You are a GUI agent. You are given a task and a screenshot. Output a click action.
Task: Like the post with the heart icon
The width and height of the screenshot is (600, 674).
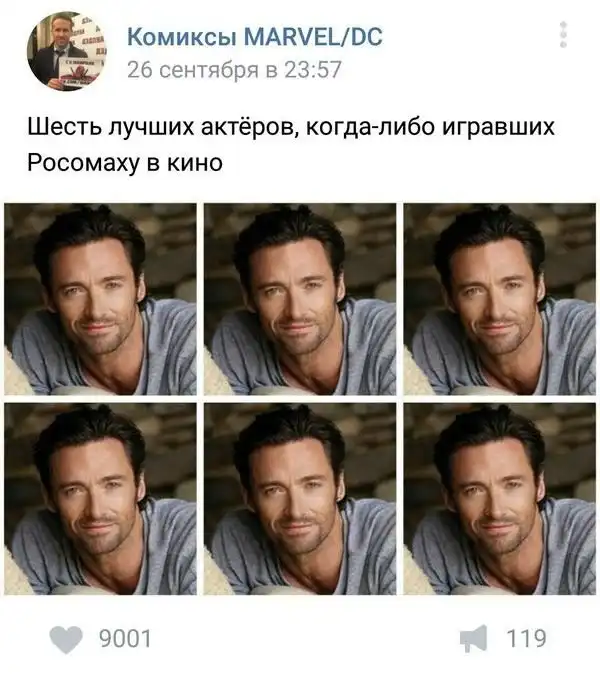pyautogui.click(x=68, y=638)
